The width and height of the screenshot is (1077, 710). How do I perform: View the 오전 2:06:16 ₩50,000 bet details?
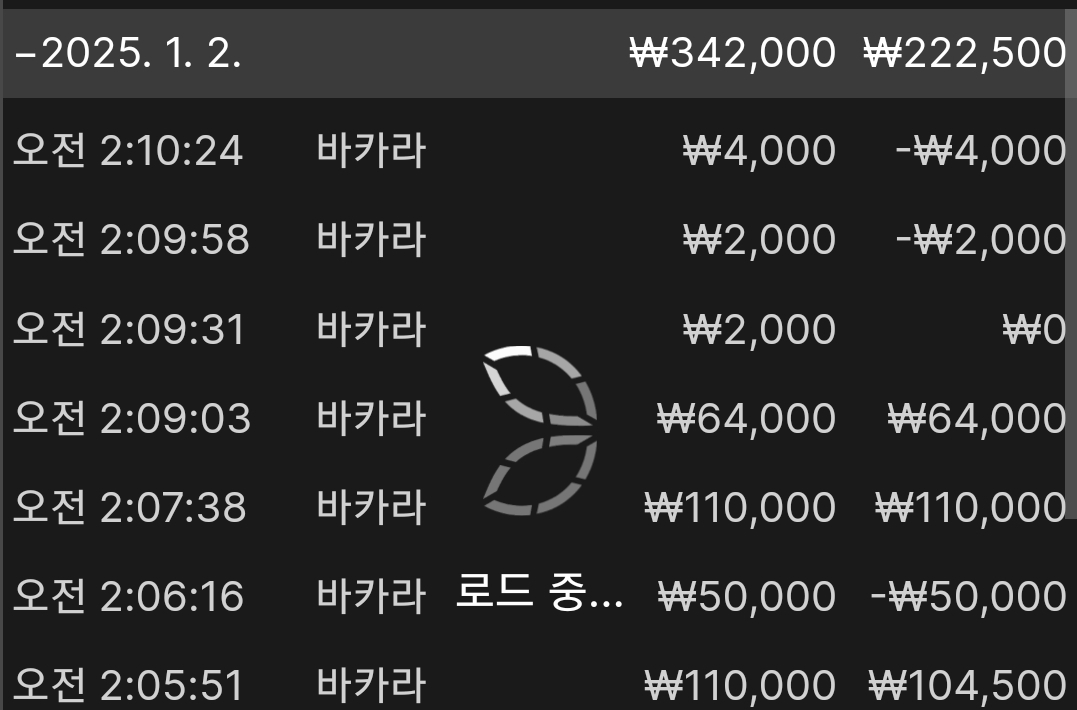371,596
